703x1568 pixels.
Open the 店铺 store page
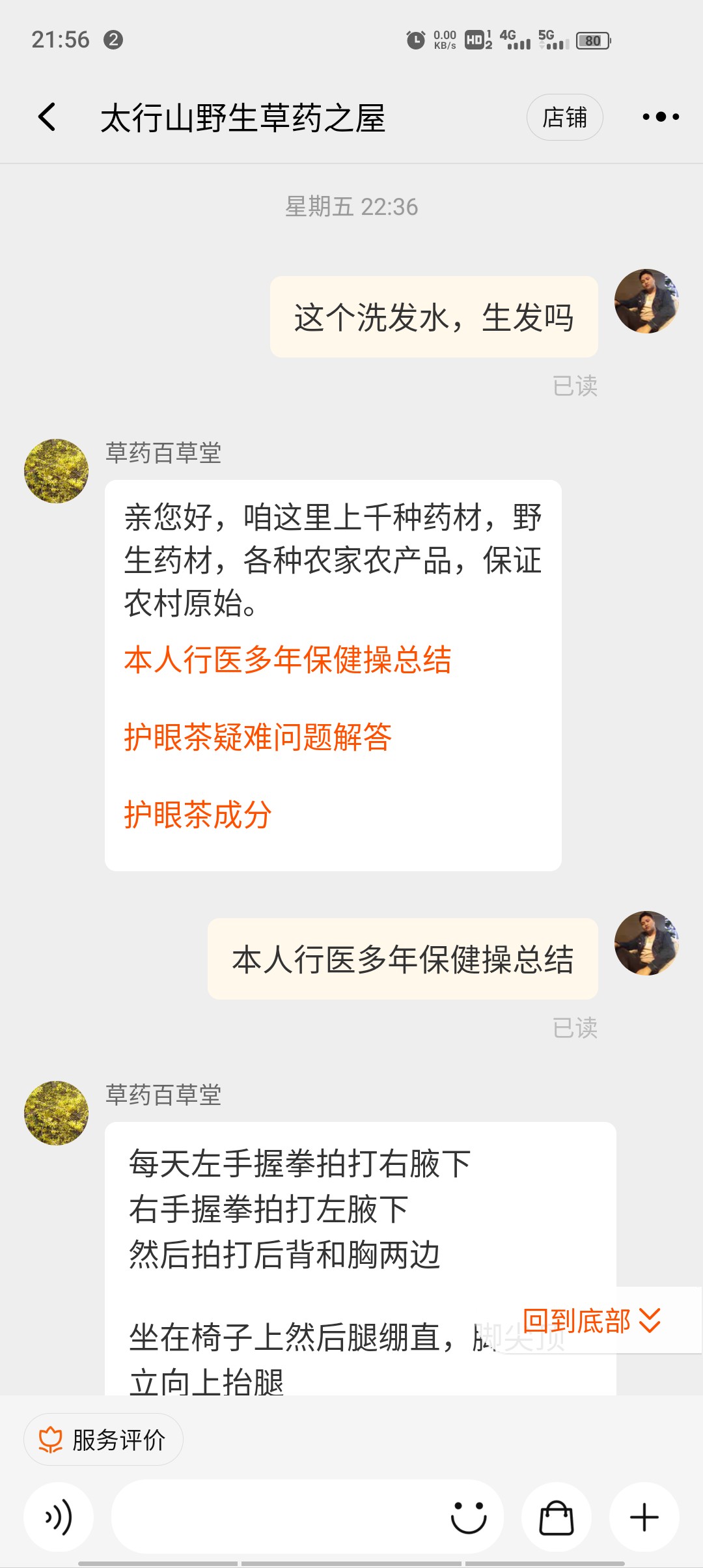(564, 117)
